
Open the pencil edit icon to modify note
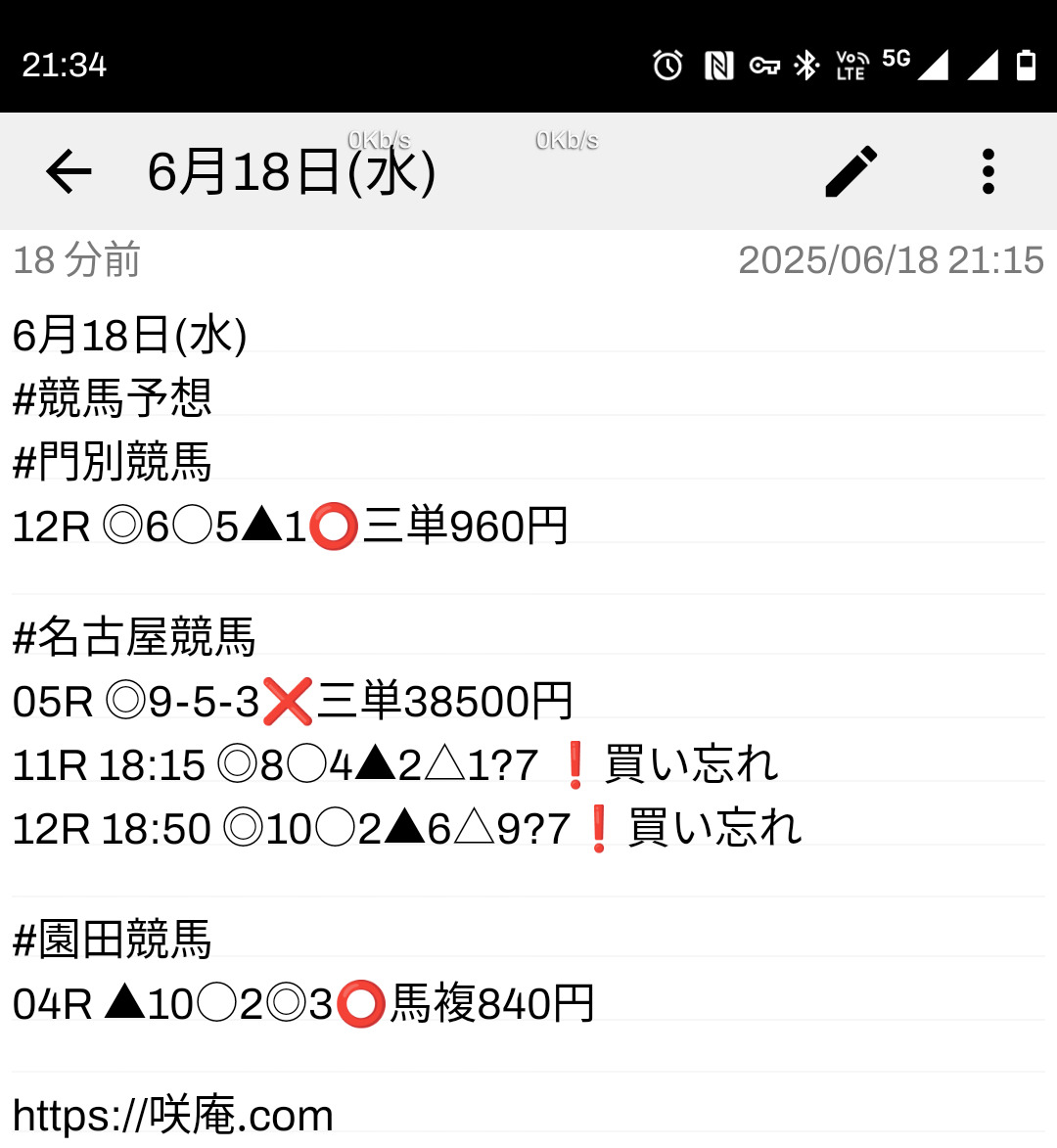pos(850,171)
